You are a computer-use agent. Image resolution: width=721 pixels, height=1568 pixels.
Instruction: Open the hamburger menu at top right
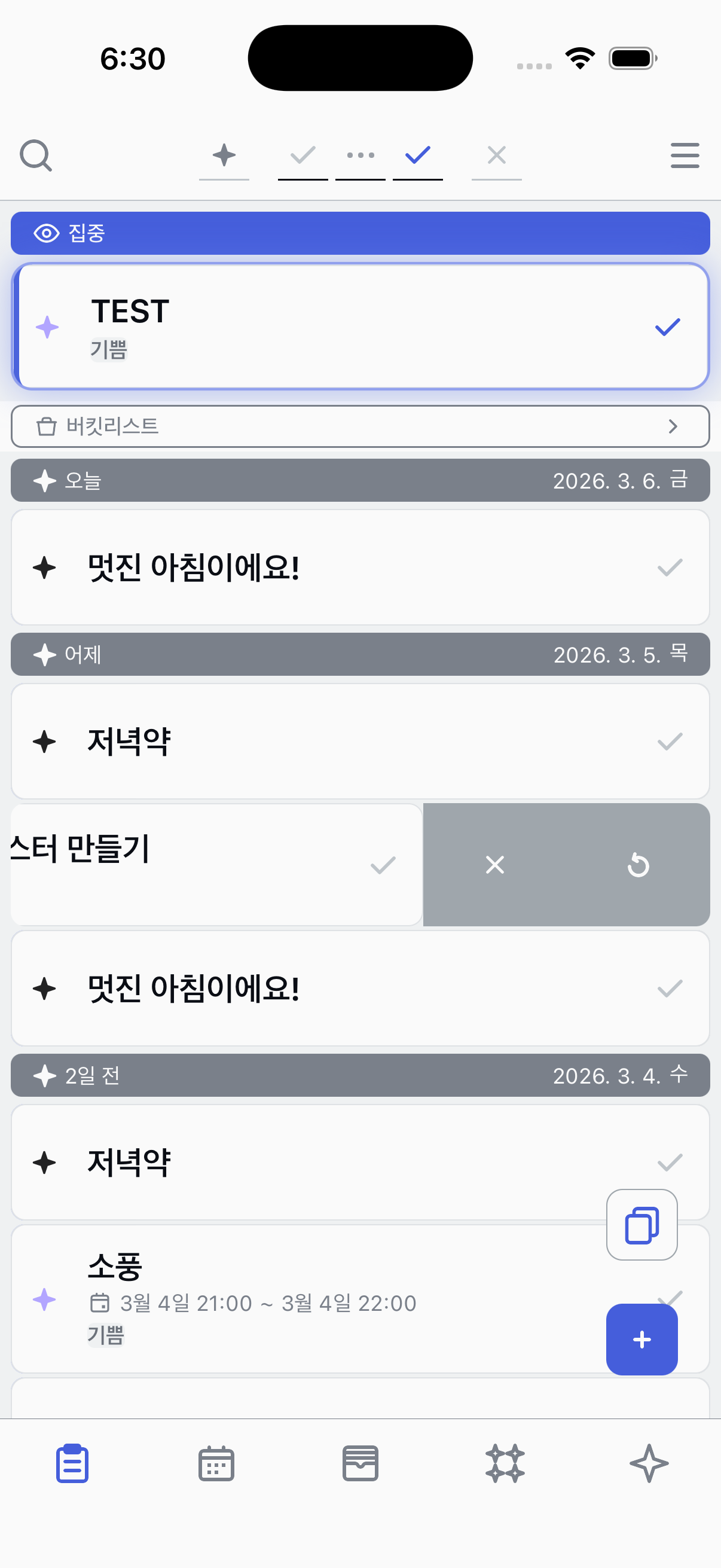pyautogui.click(x=684, y=157)
